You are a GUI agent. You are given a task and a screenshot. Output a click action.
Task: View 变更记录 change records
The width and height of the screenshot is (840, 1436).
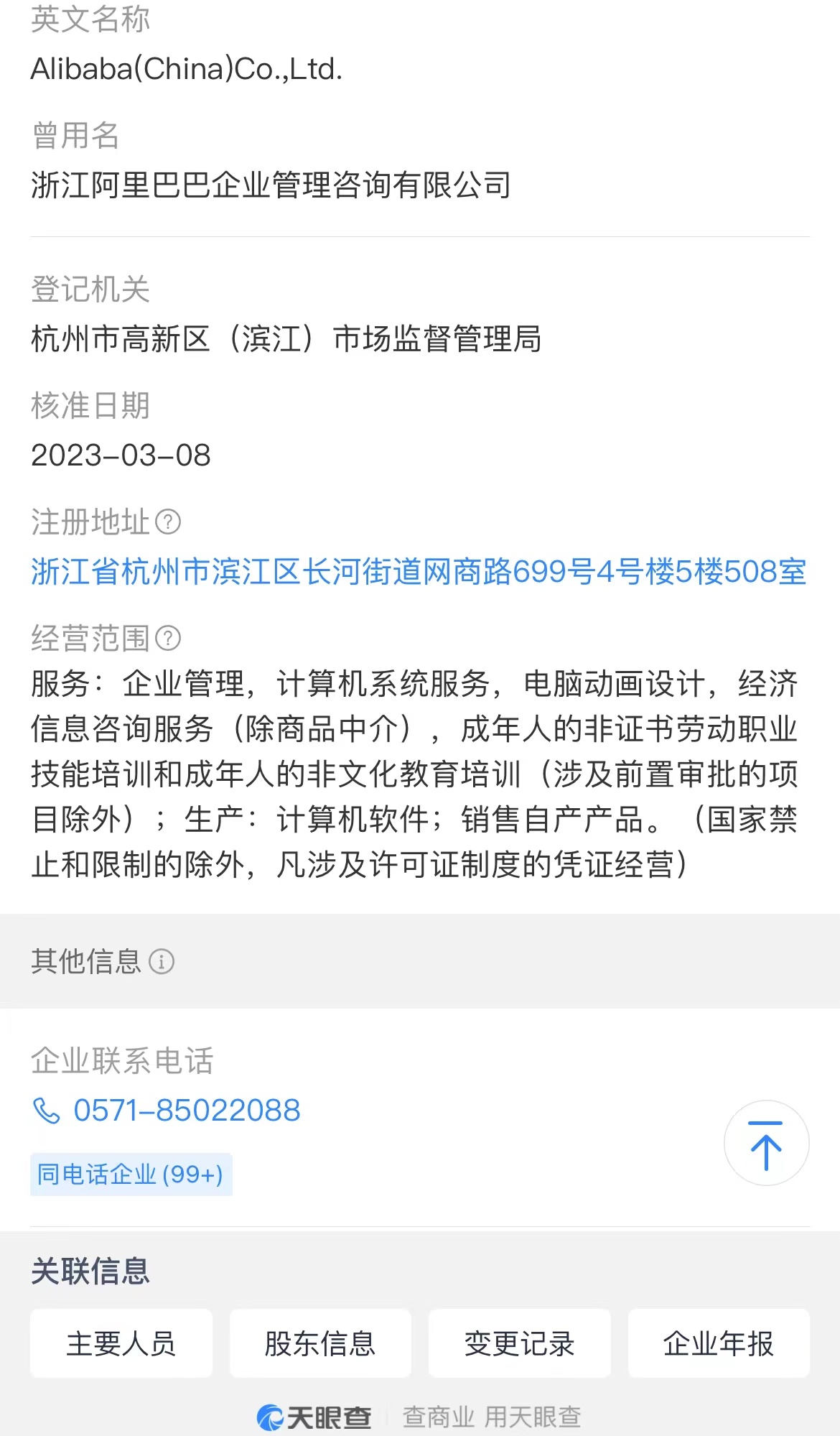point(520,1343)
